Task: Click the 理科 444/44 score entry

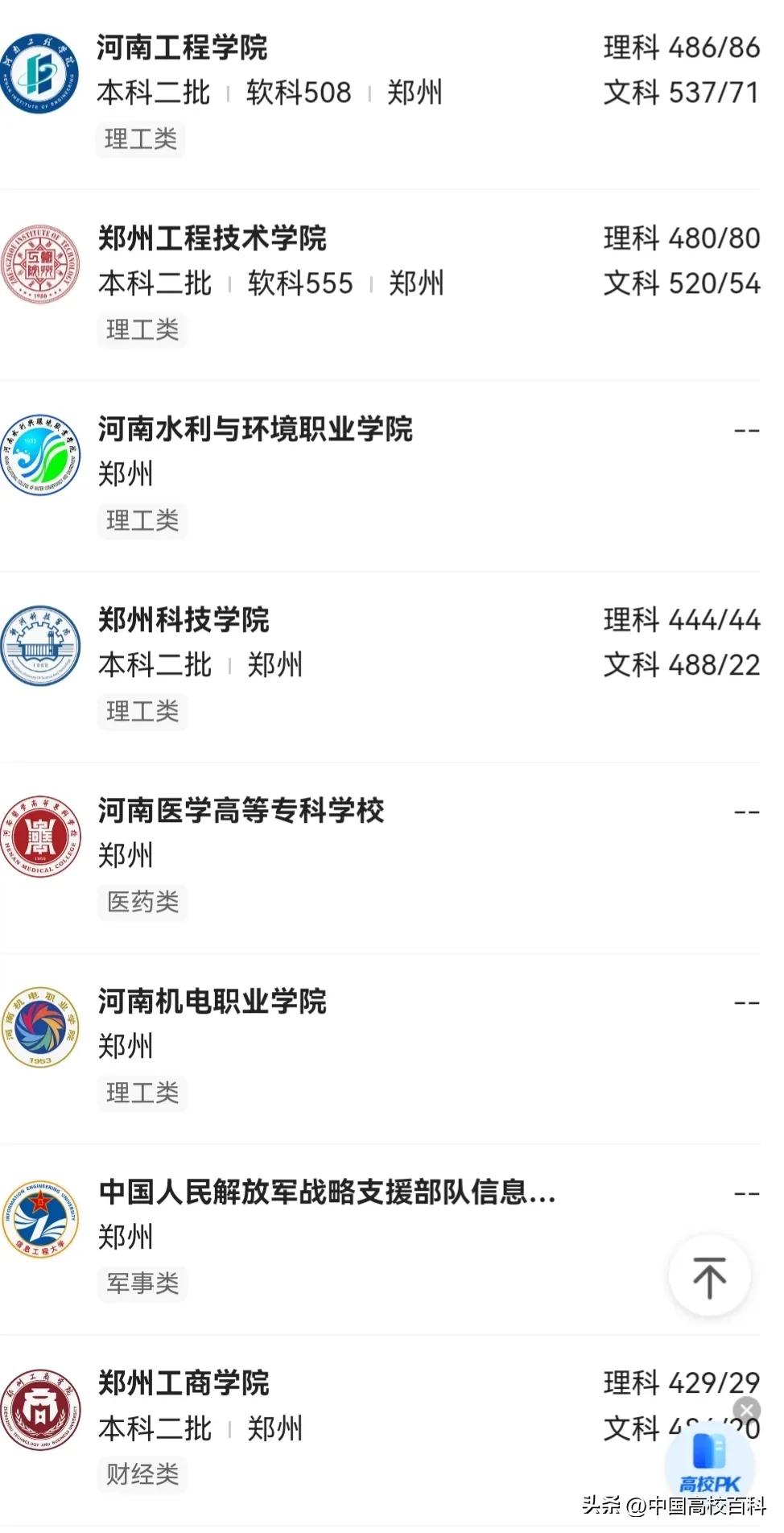Action: (681, 621)
